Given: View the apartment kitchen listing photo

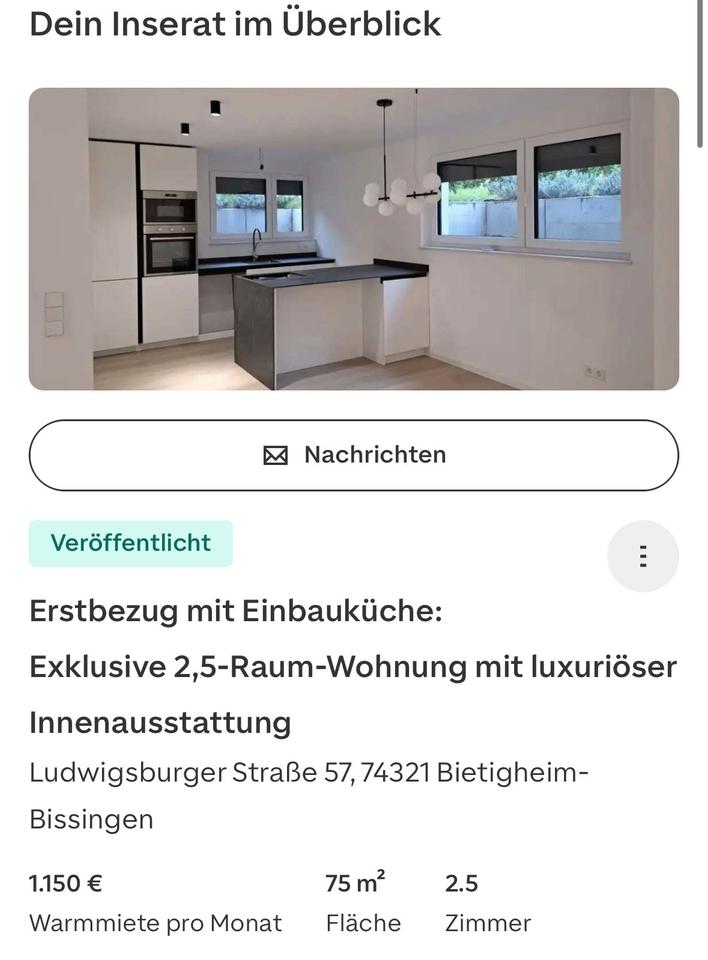Looking at the screenshot, I should pyautogui.click(x=354, y=239).
